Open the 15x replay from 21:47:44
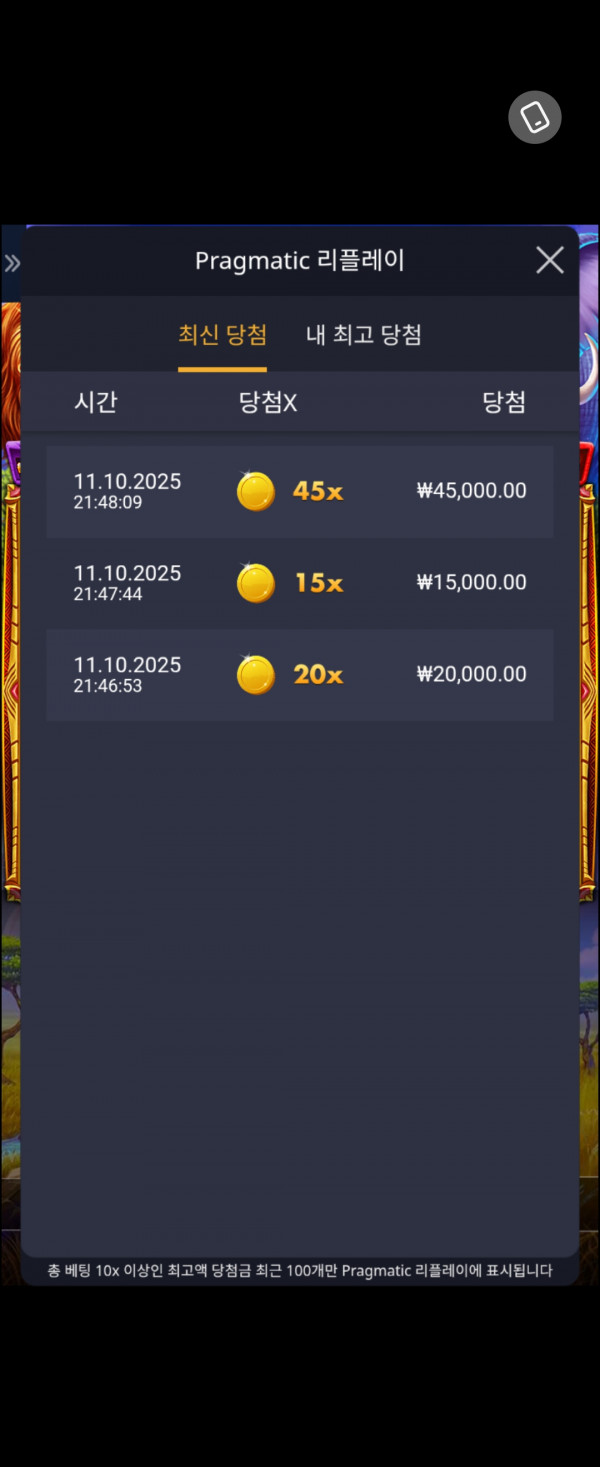This screenshot has height=1467, width=600. click(300, 583)
